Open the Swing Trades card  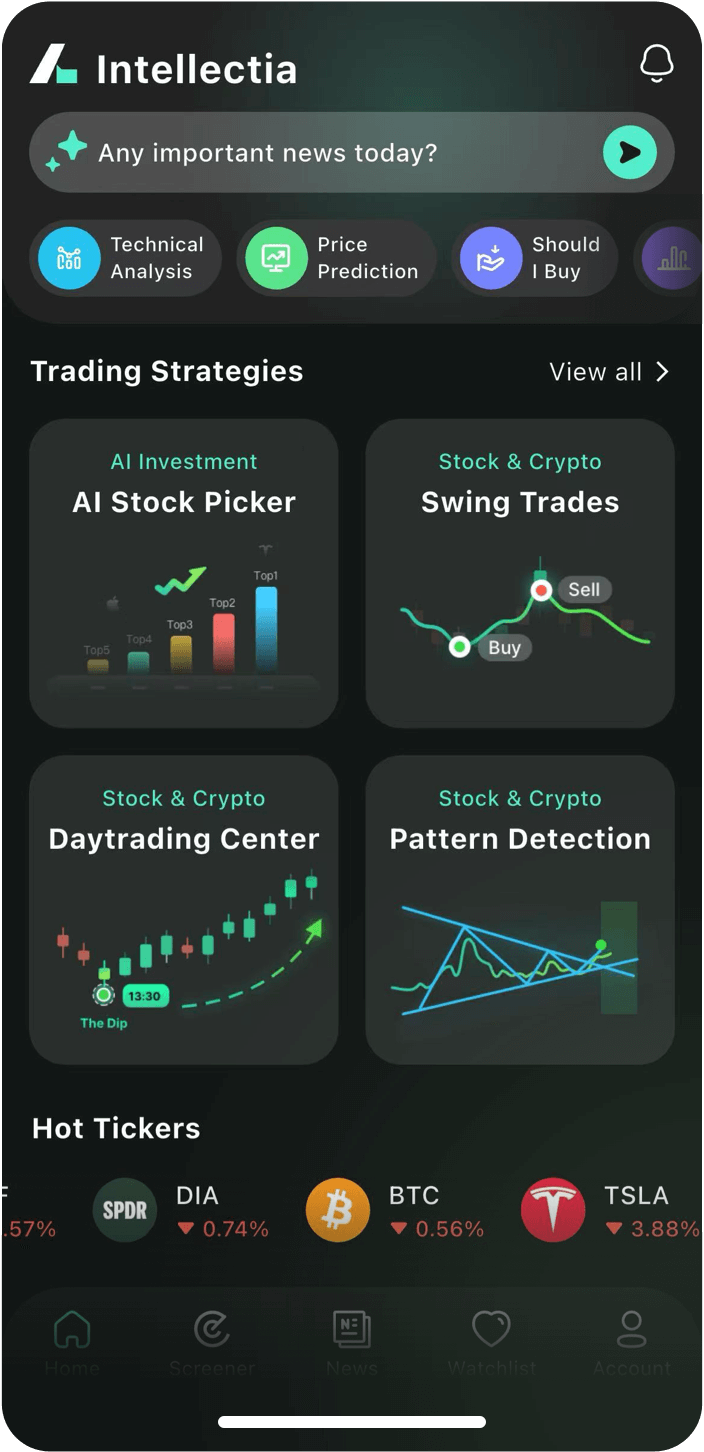click(x=520, y=573)
